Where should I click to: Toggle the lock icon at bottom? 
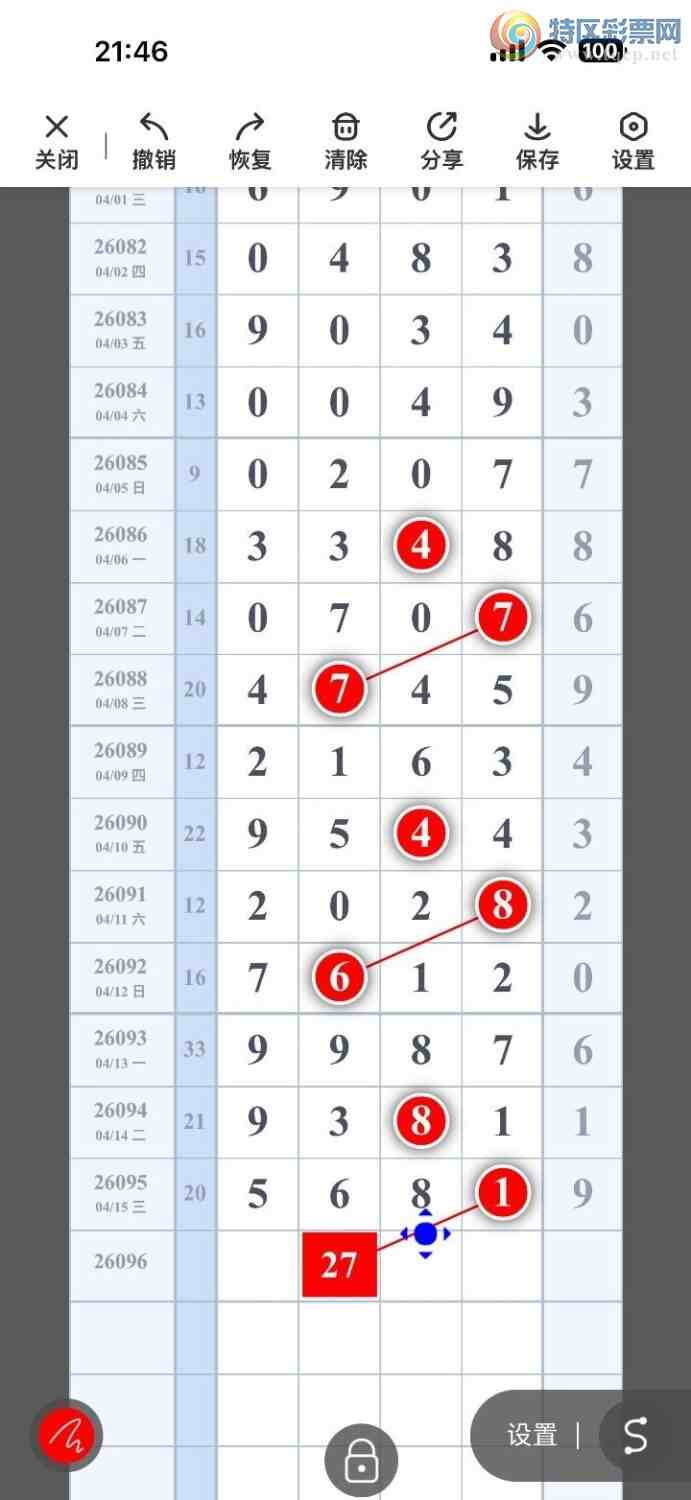pos(360,1462)
